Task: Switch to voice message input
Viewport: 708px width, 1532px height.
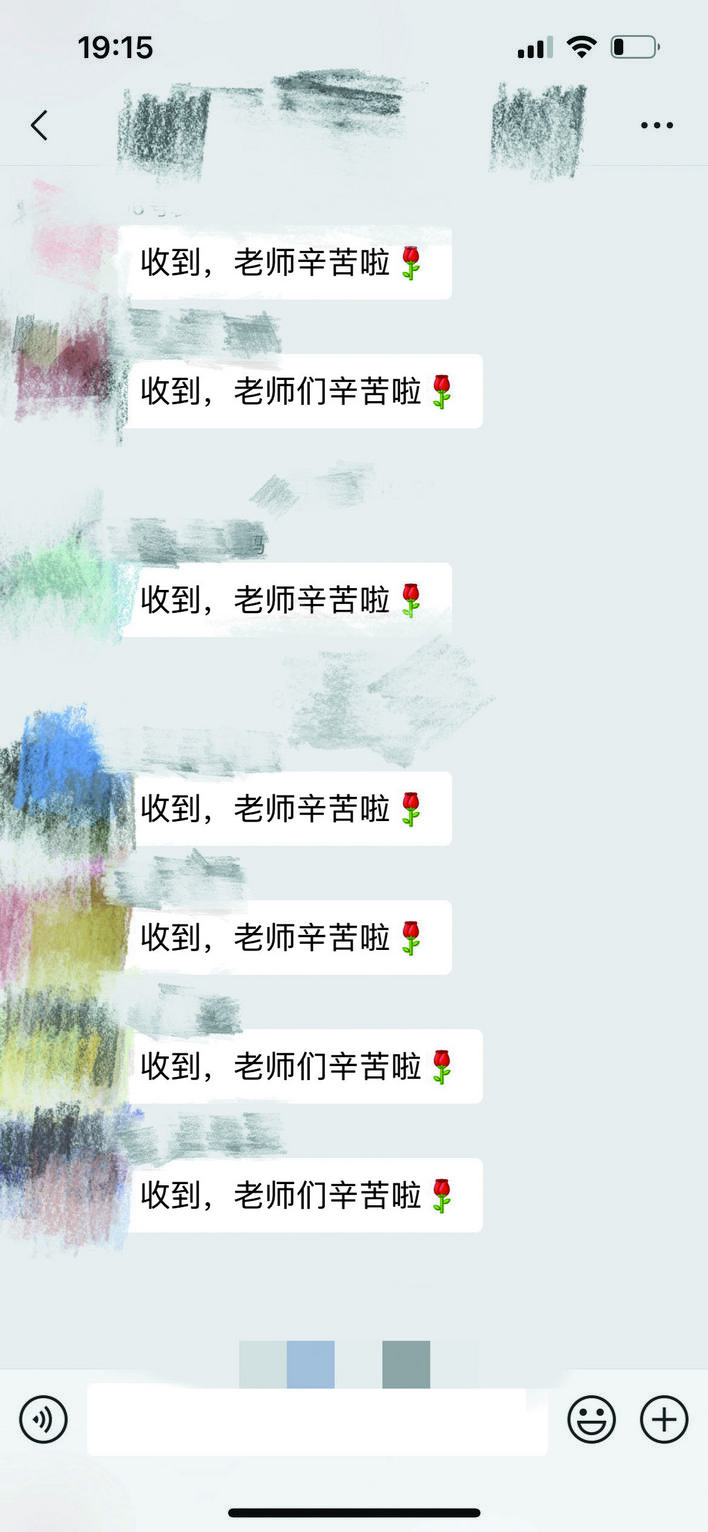Action: (x=44, y=1419)
